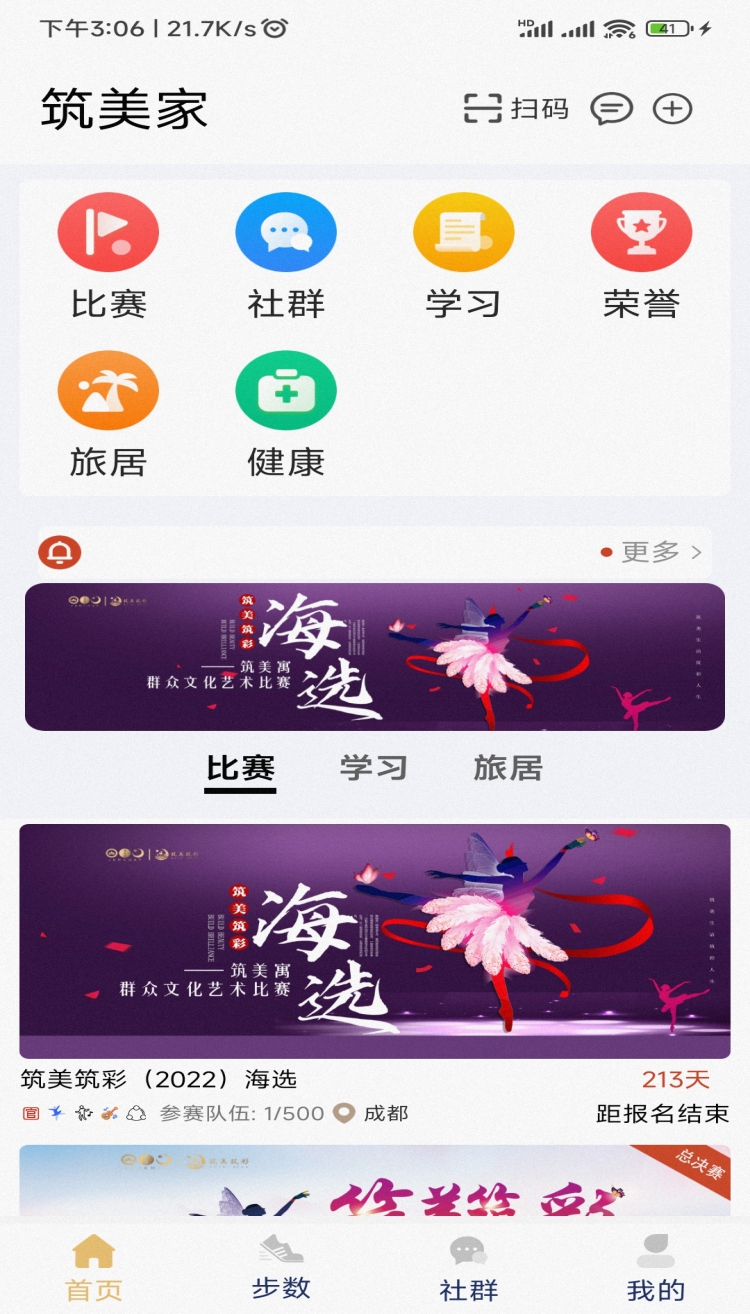Open the messages chat bubble icon
The width and height of the screenshot is (750, 1314).
pos(611,109)
